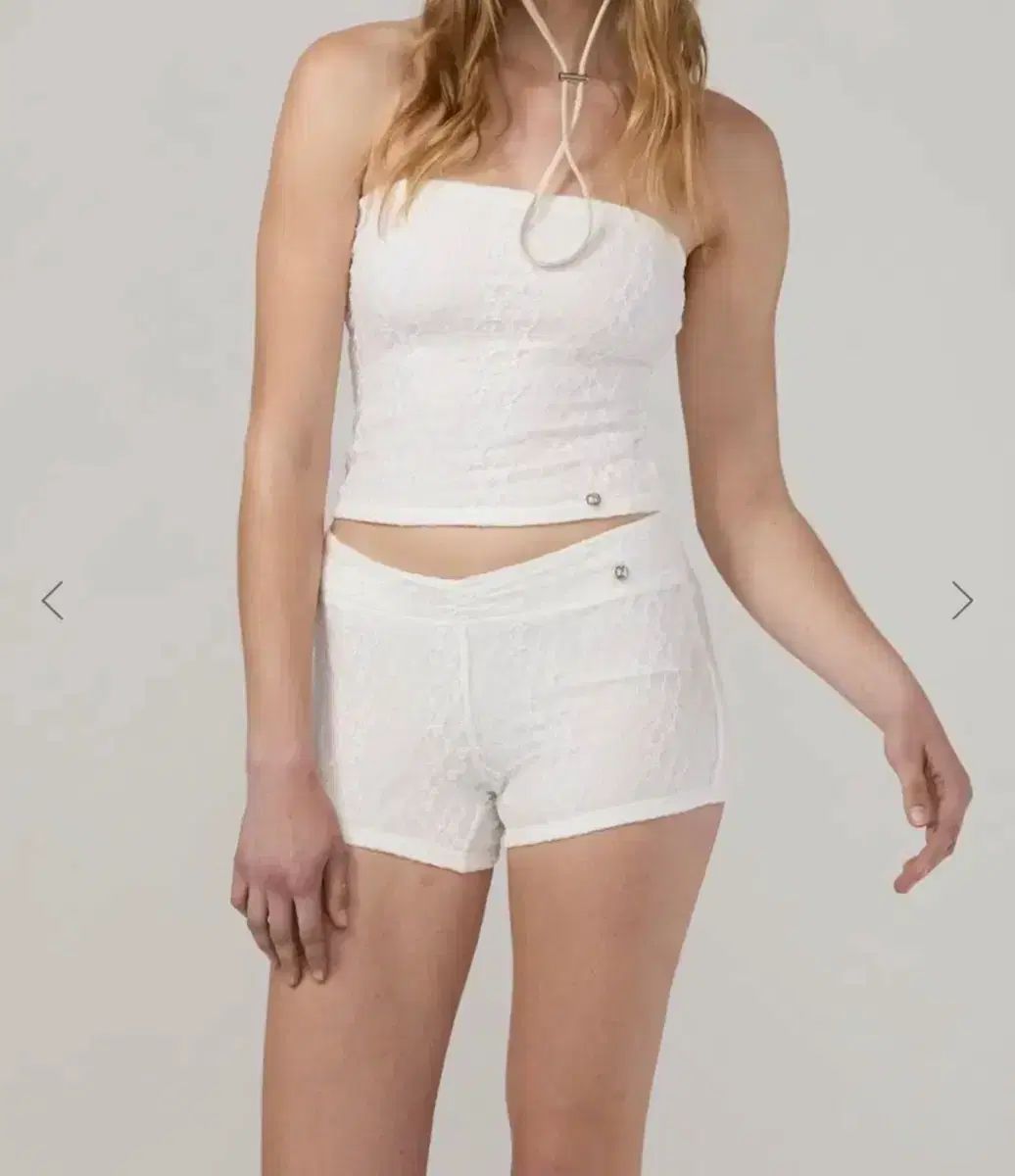Advance to the next product photo
Screen dimensions: 1015x1176
click(962, 600)
